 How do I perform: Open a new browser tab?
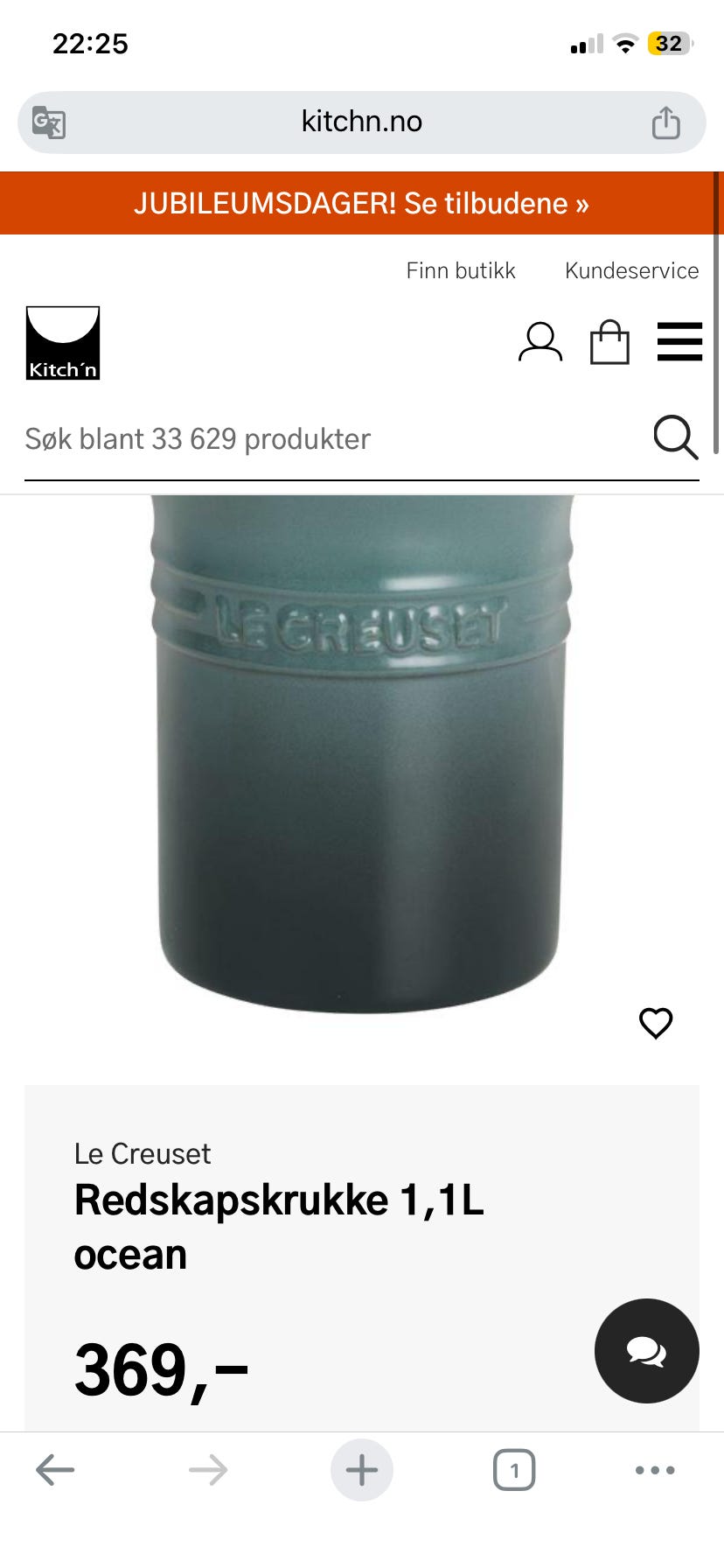(362, 1470)
